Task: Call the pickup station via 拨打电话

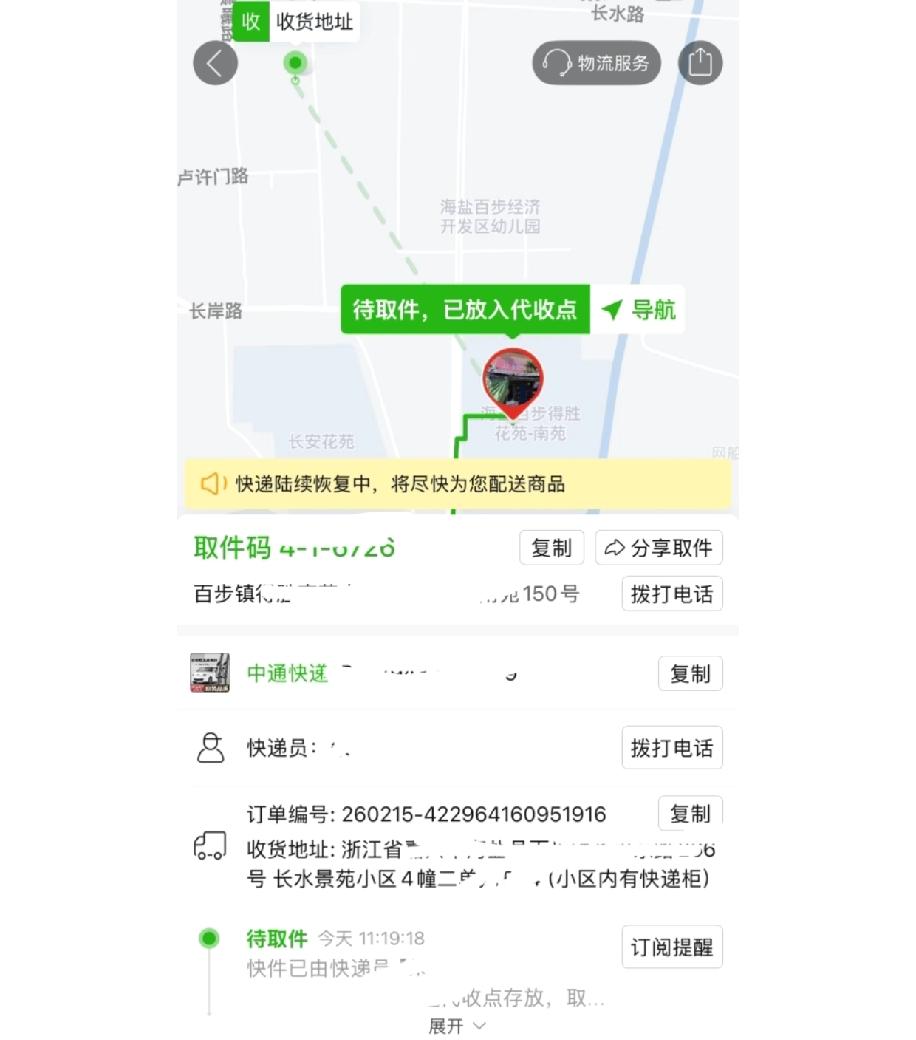Action: point(671,594)
